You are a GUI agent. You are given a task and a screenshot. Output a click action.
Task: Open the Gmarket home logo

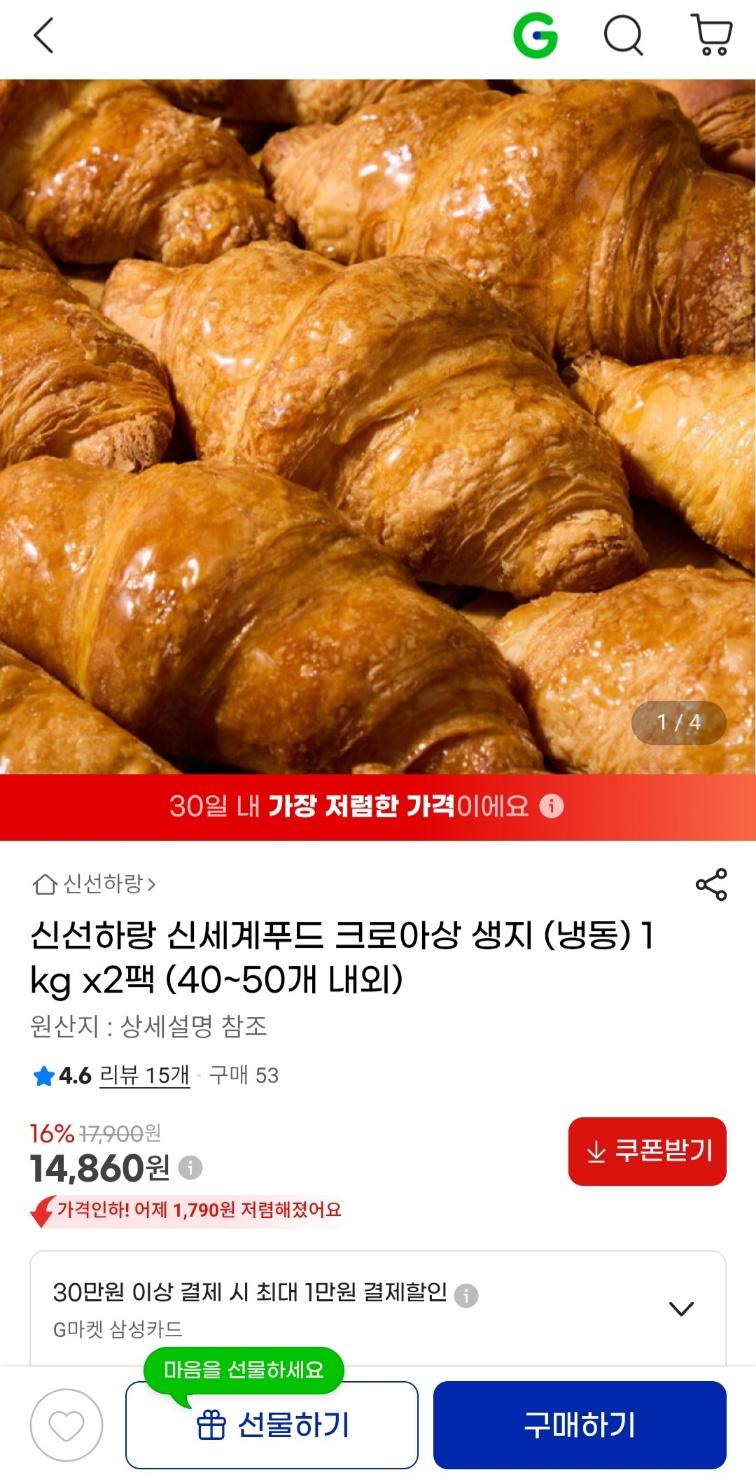tap(535, 37)
